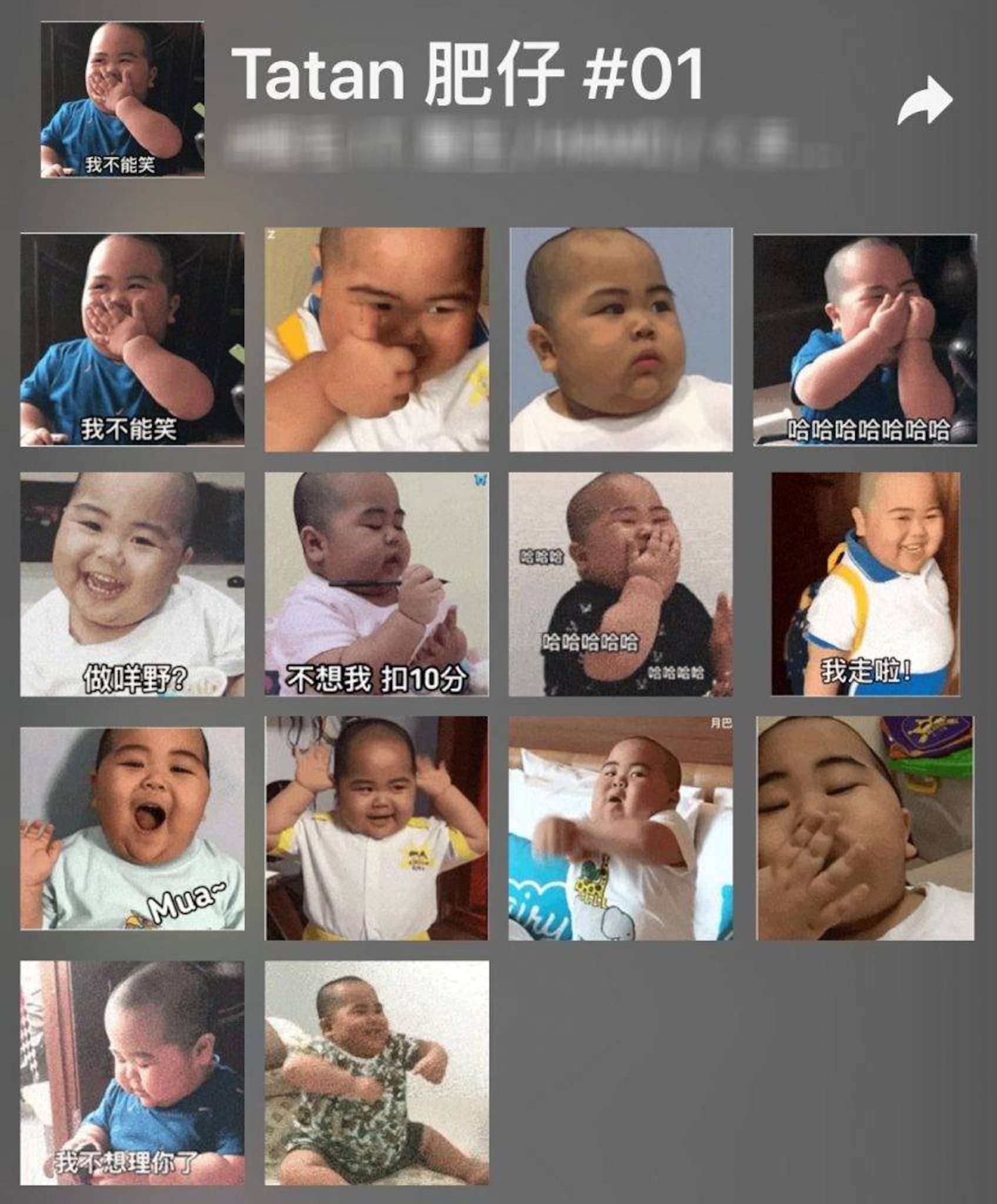This screenshot has width=997, height=1204.
Task: Preview the 不想我 扣10分 sticker
Action: [x=376, y=584]
